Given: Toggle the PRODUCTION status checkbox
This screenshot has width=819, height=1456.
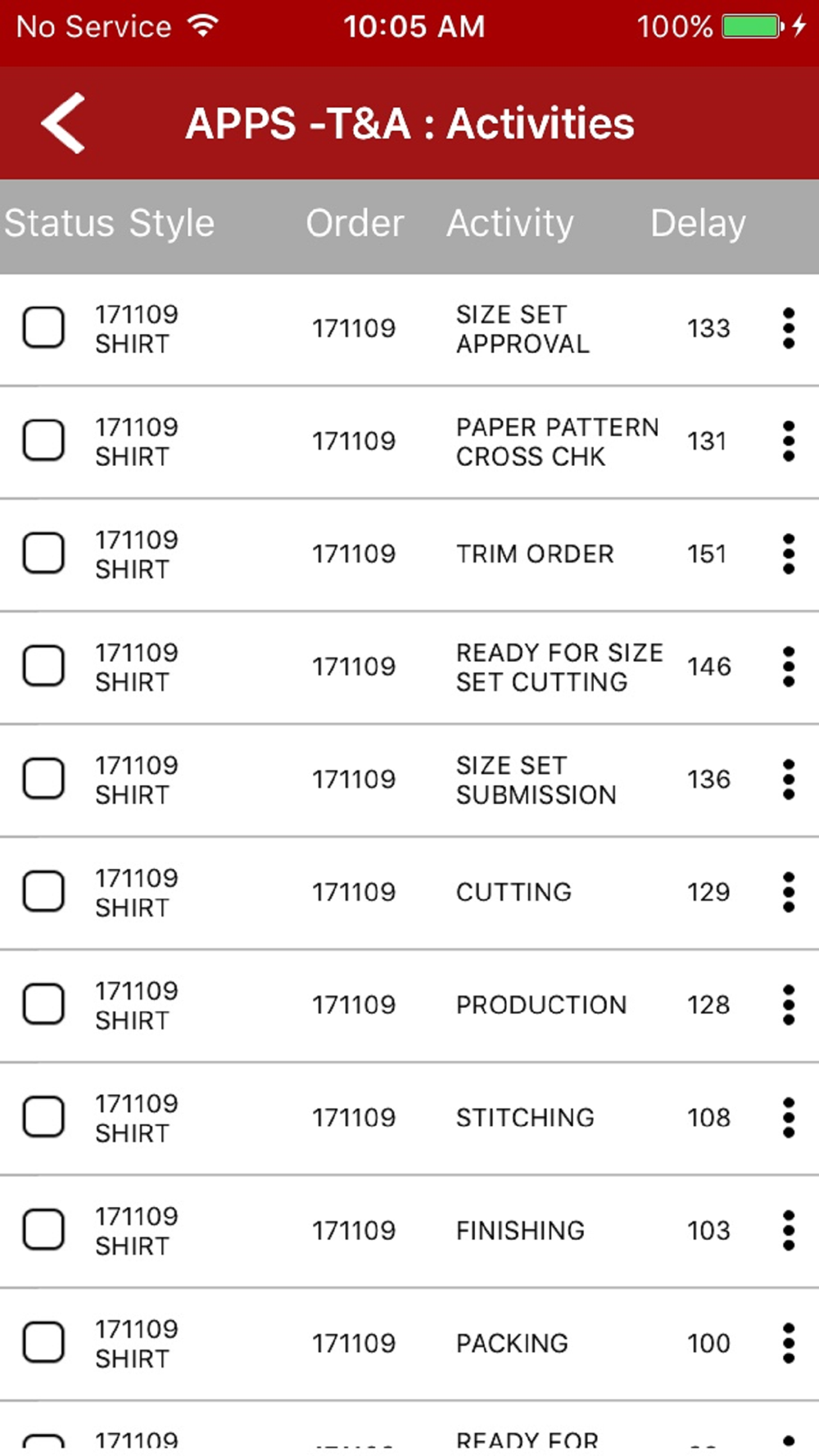Looking at the screenshot, I should click(43, 1005).
